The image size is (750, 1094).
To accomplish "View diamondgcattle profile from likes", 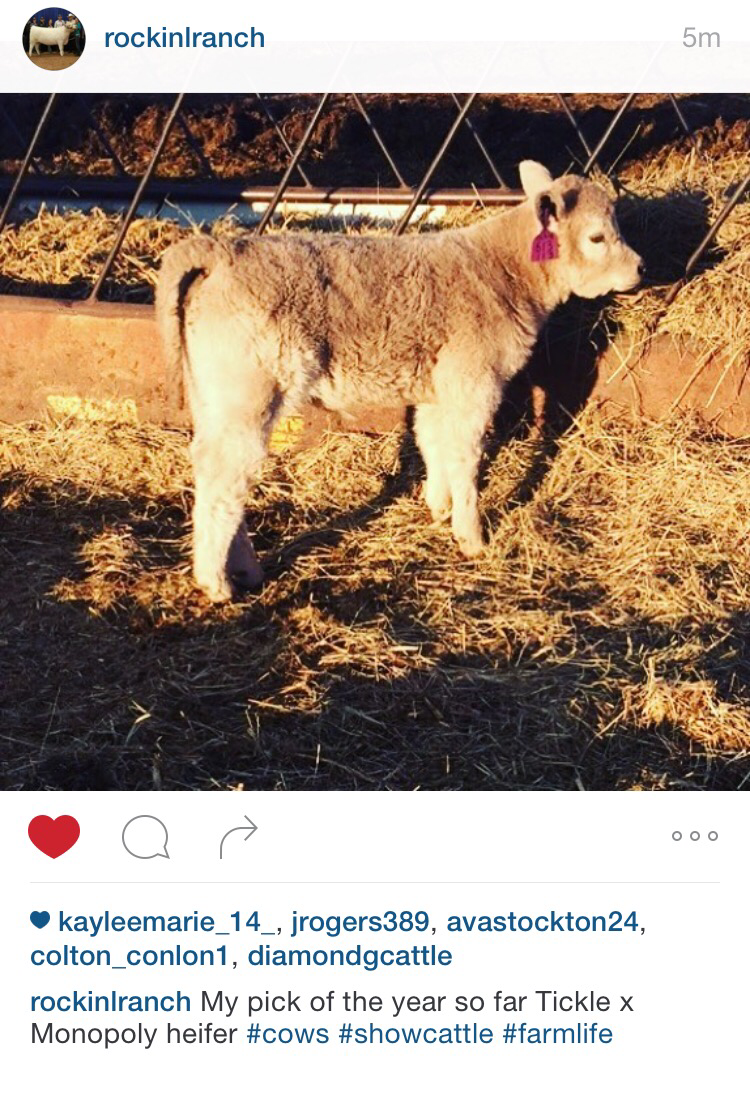I will tap(350, 956).
